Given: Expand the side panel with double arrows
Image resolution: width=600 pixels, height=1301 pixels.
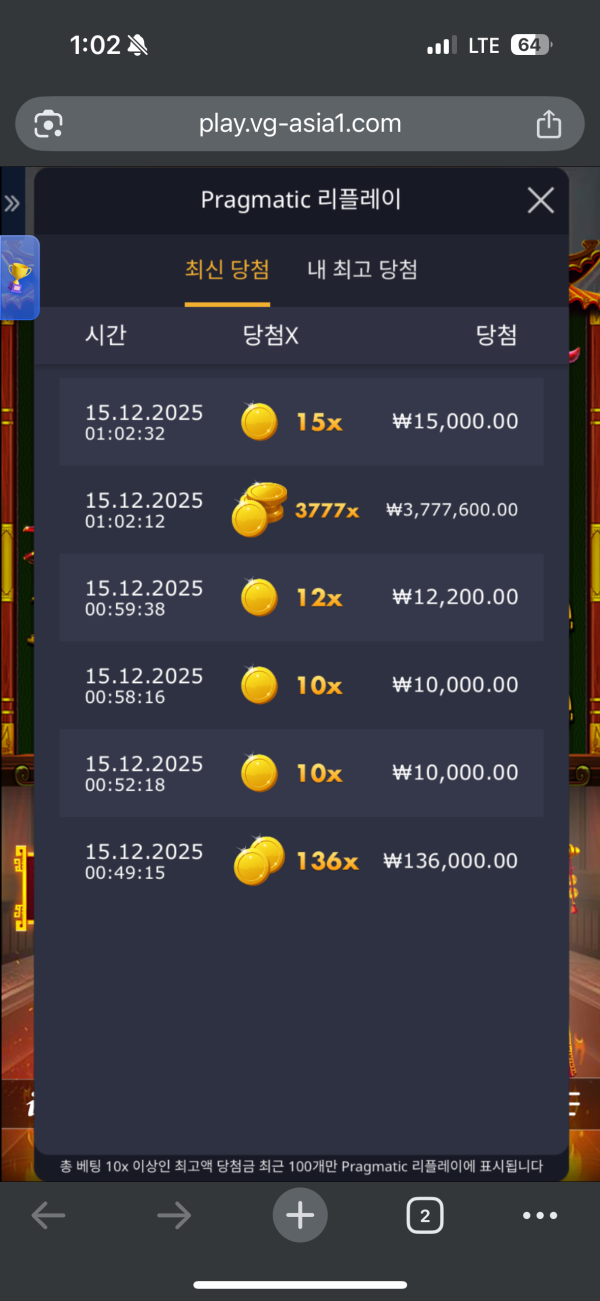Looking at the screenshot, I should click(12, 204).
